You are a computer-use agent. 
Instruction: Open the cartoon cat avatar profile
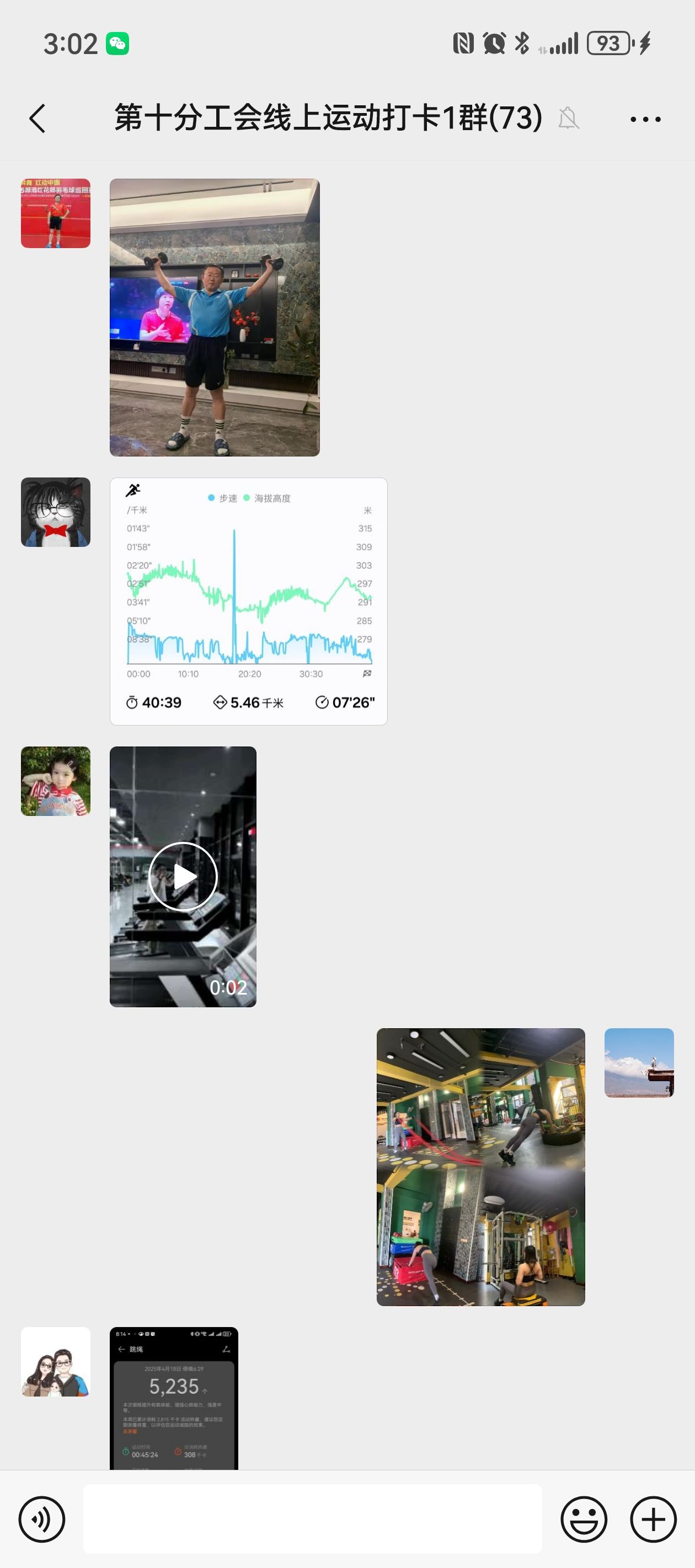[55, 512]
